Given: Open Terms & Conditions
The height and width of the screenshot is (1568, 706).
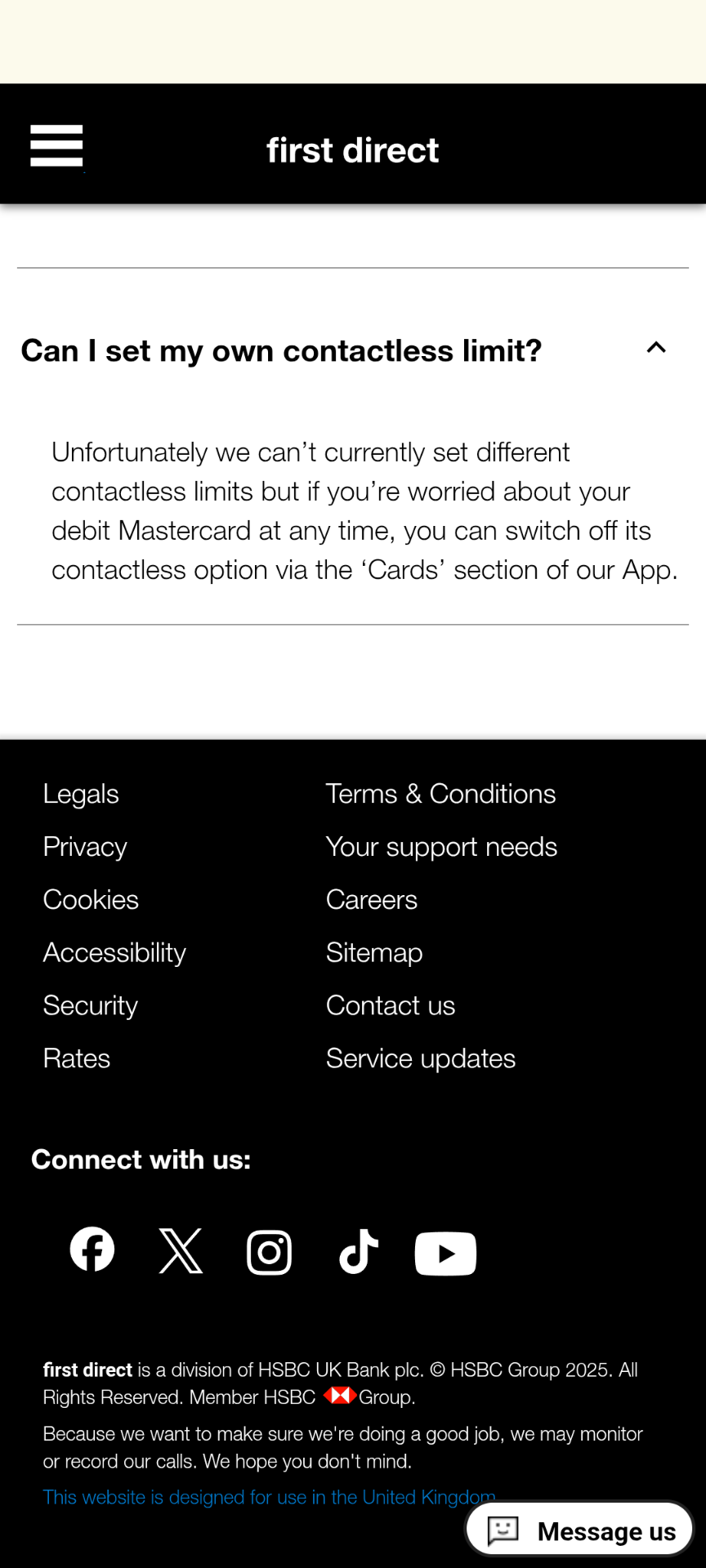Looking at the screenshot, I should click(x=440, y=794).
